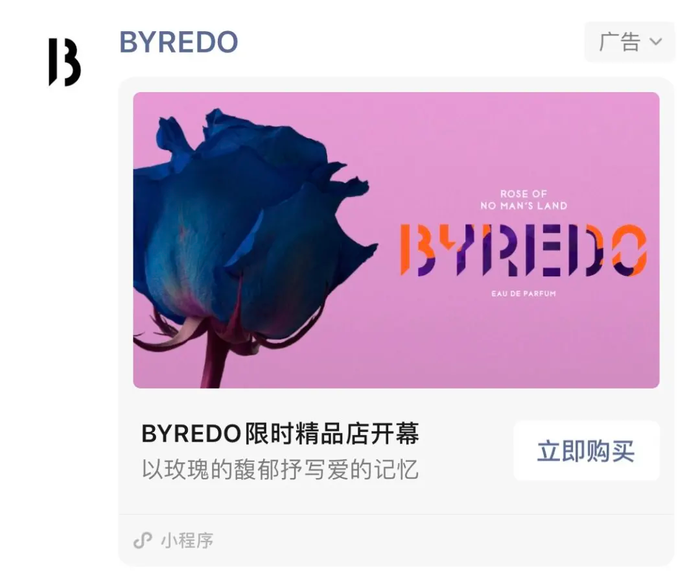Open the 小程序 mini program link
The height and width of the screenshot is (587, 700).
(174, 541)
